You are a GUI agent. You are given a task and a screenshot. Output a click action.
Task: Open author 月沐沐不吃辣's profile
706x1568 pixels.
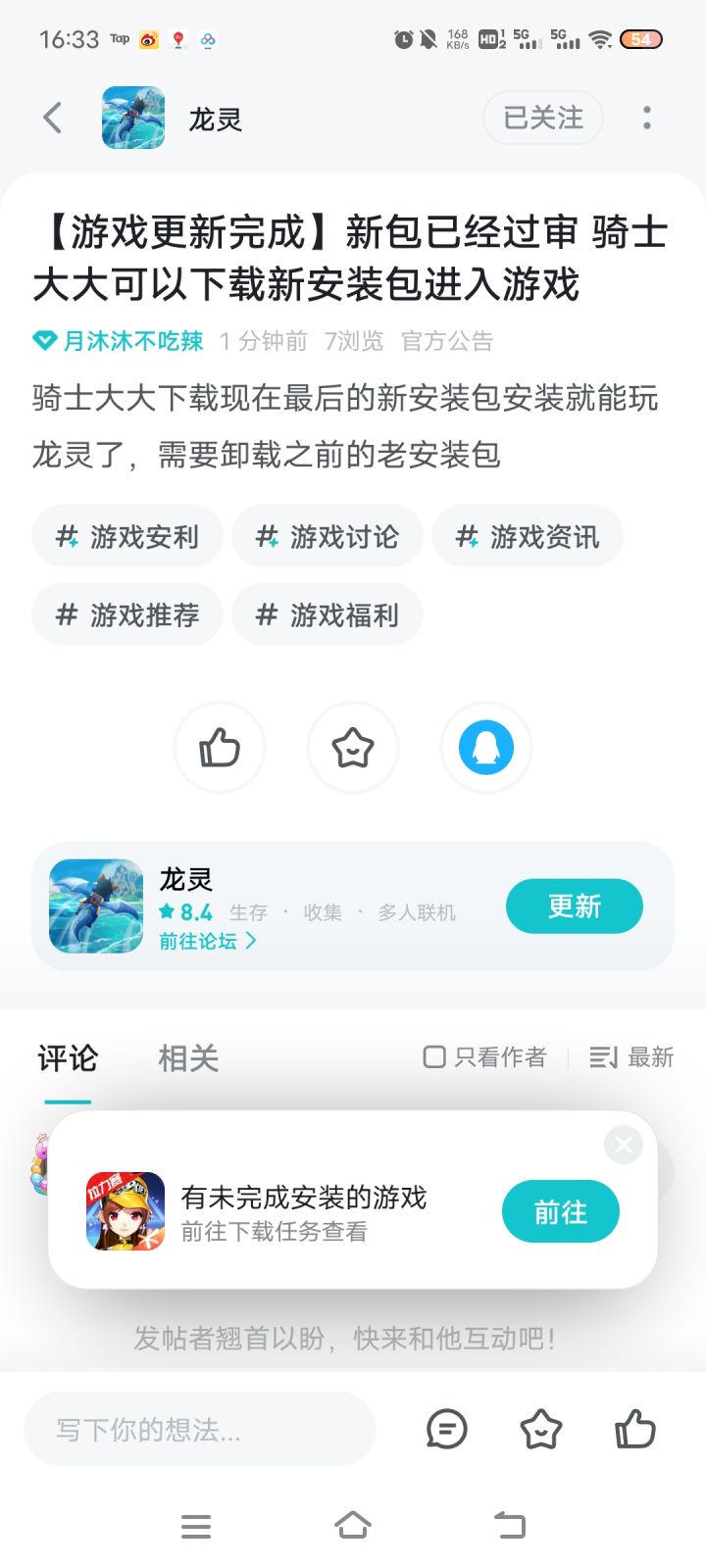click(x=132, y=341)
